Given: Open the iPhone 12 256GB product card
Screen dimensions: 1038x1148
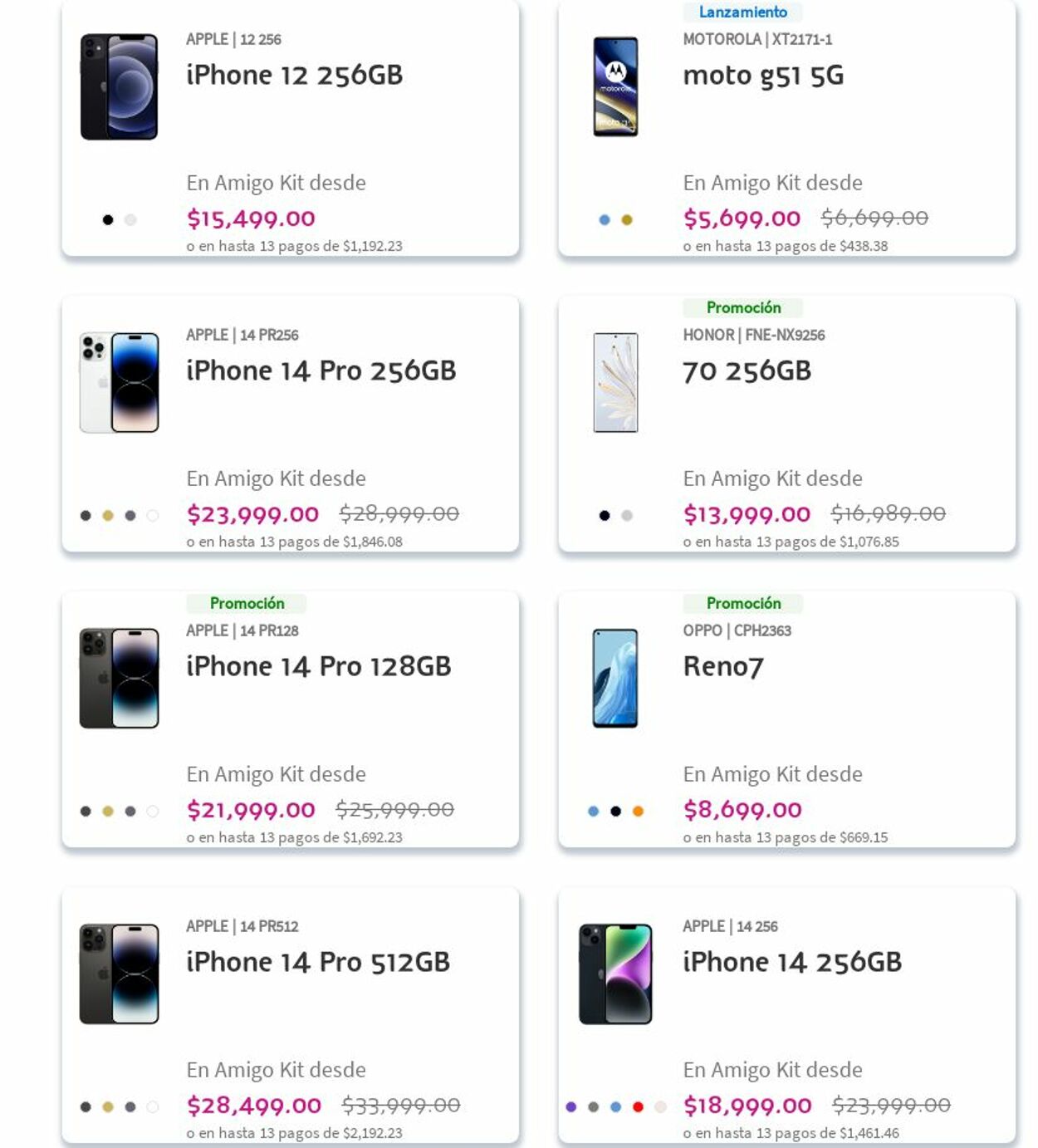Looking at the screenshot, I should pos(294,76).
